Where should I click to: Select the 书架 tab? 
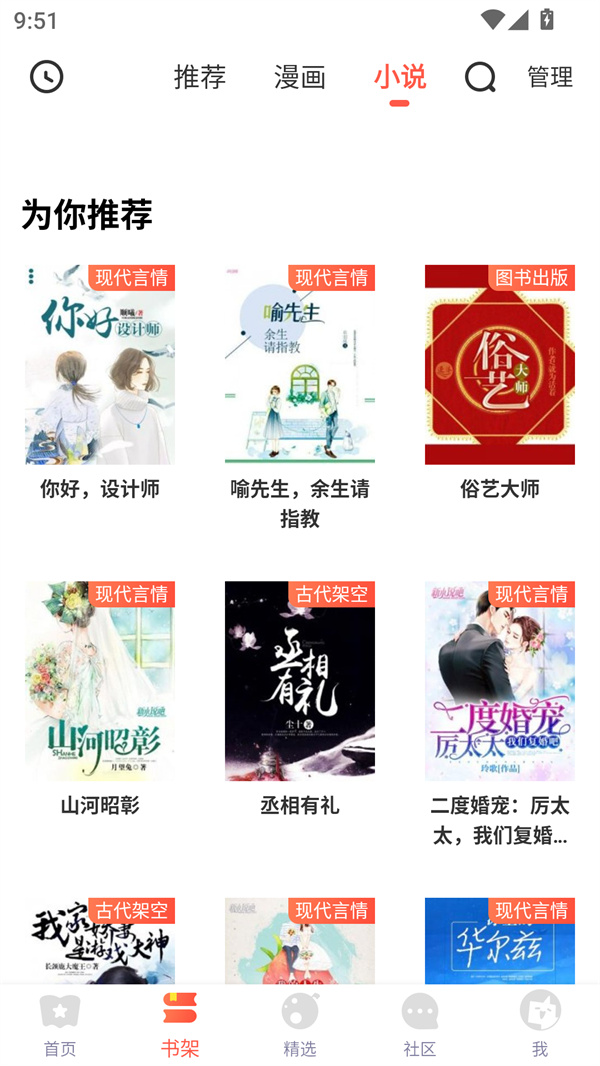(x=180, y=1024)
